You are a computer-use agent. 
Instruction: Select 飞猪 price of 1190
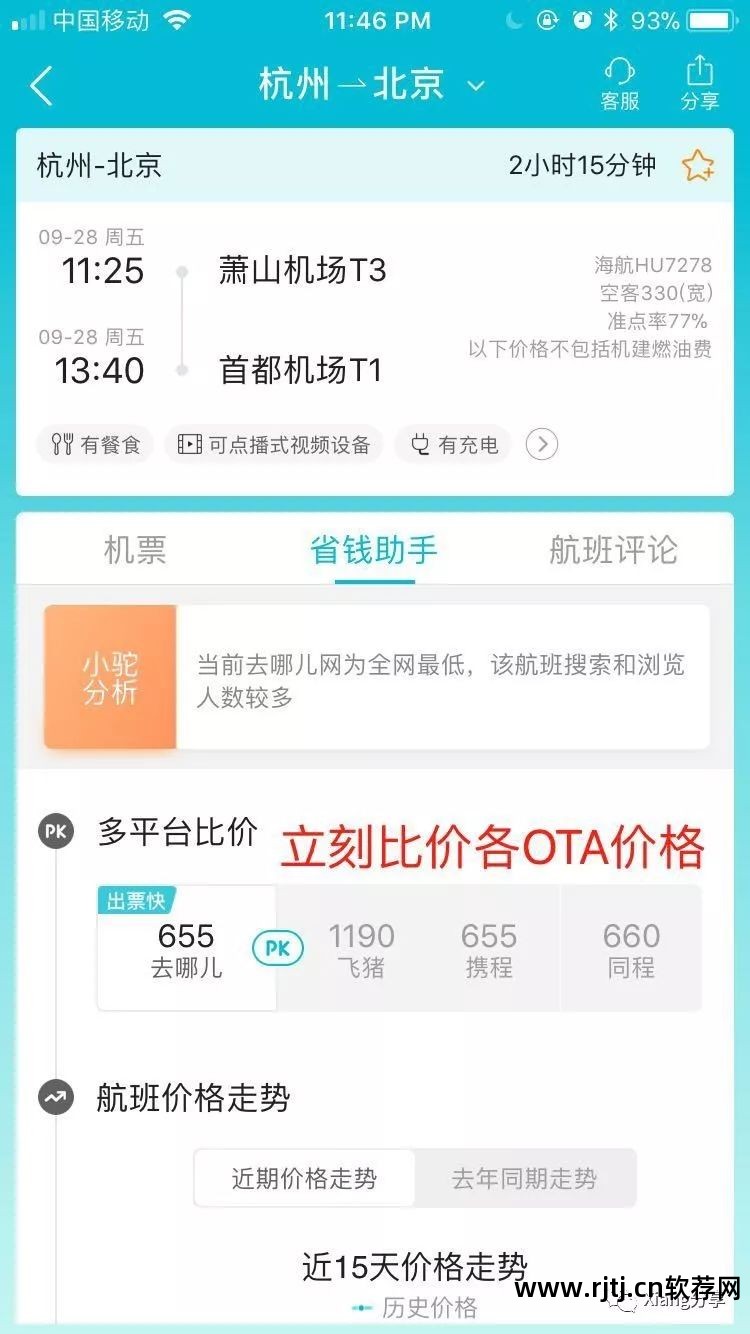(x=361, y=949)
